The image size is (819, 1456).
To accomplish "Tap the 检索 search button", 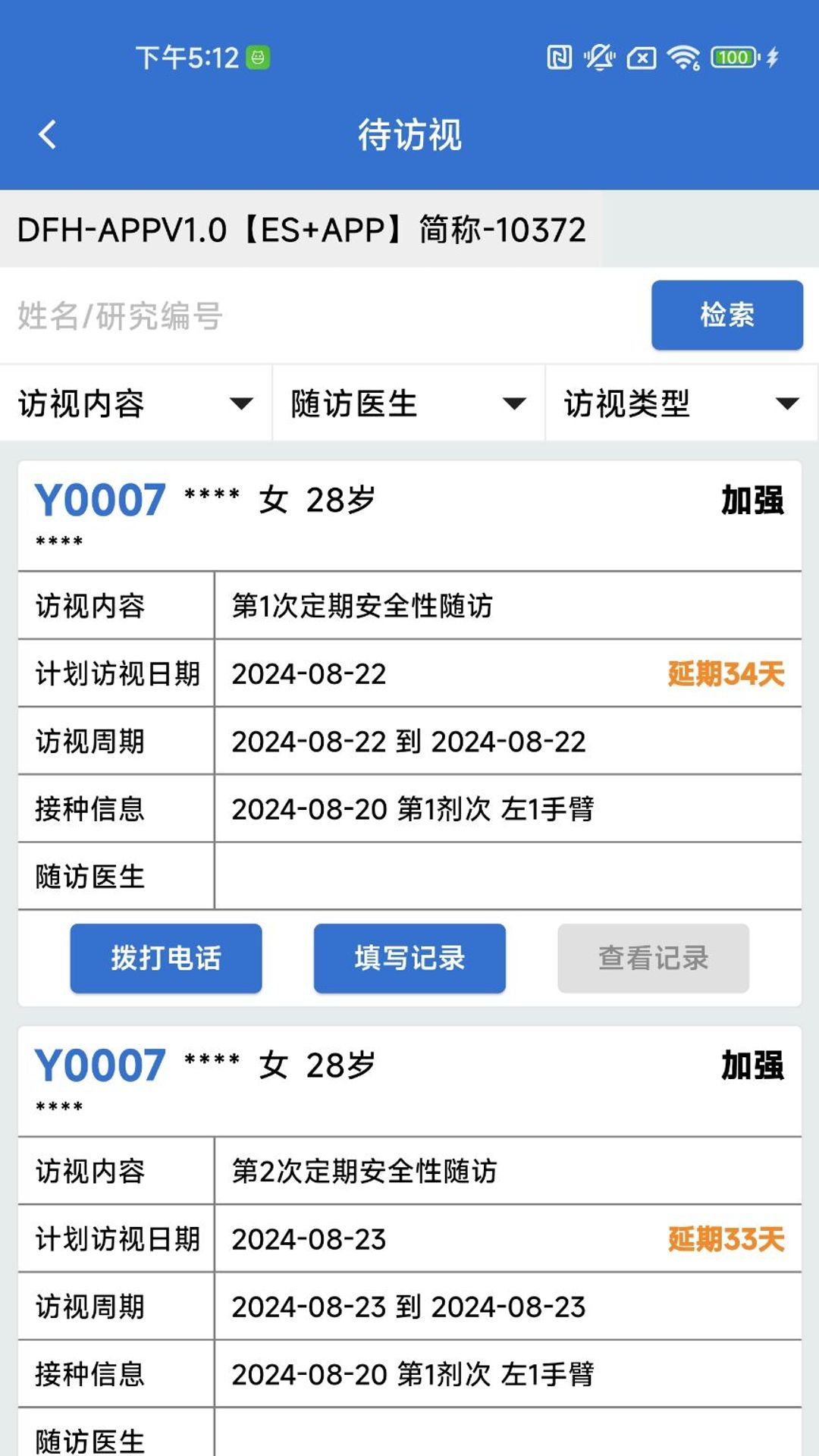I will [x=726, y=315].
